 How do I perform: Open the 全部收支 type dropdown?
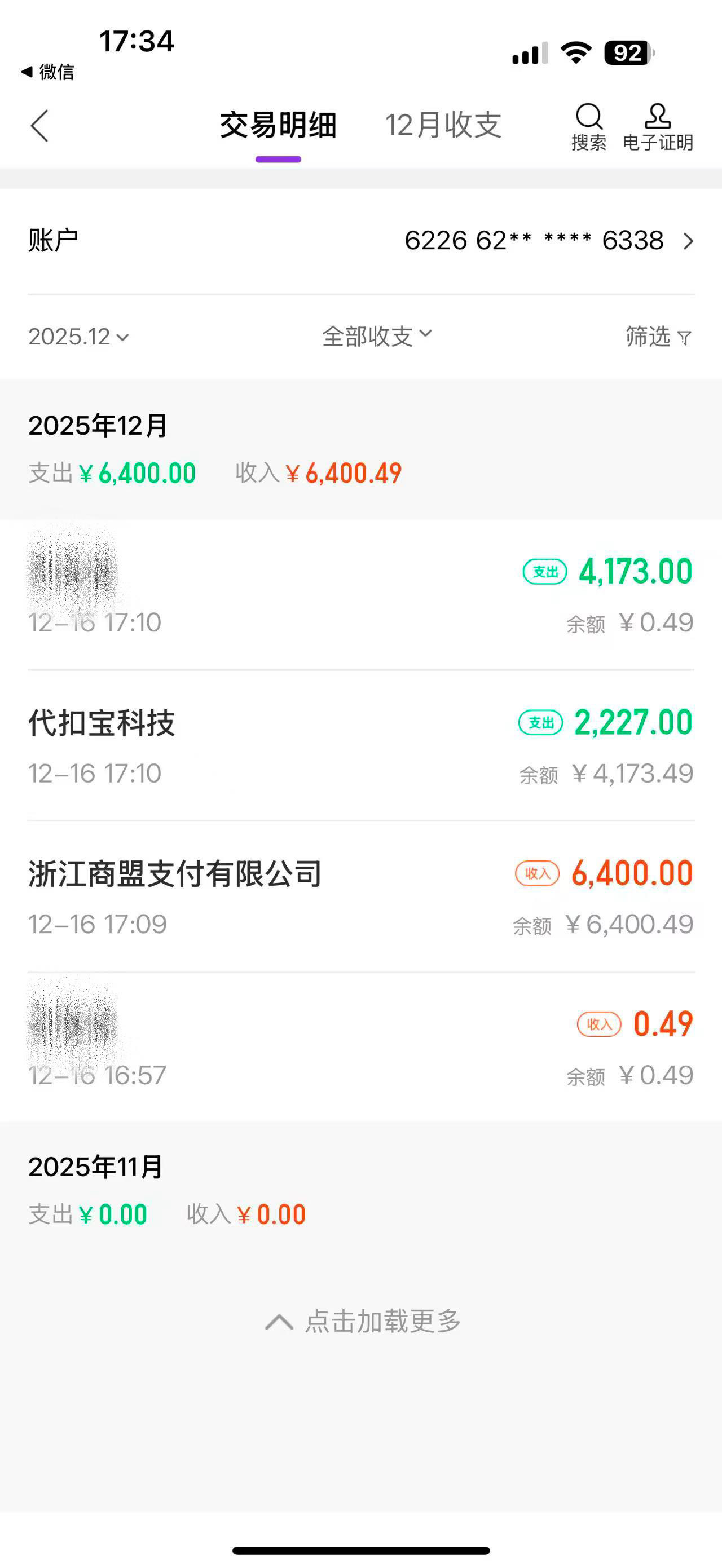click(376, 336)
